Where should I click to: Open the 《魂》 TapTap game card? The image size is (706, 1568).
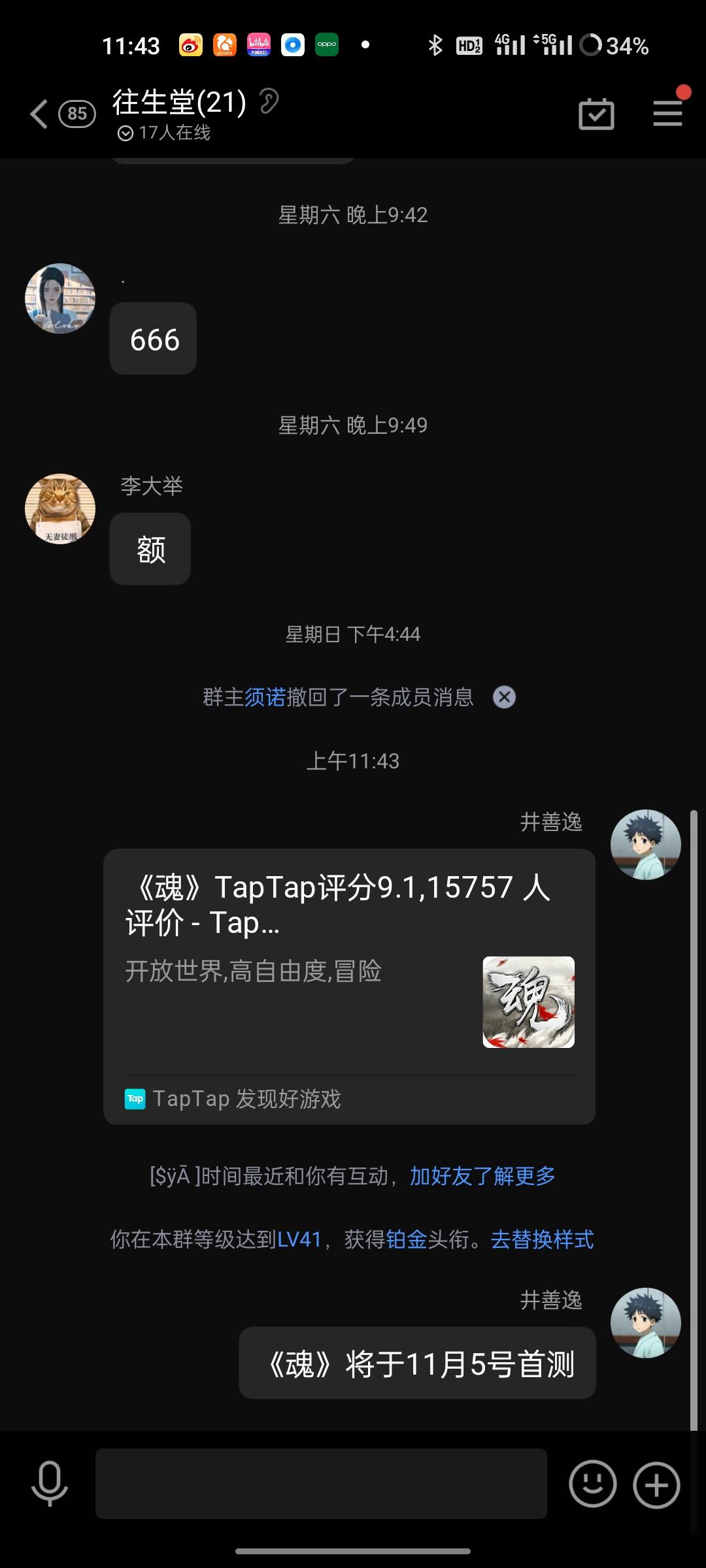point(350,980)
